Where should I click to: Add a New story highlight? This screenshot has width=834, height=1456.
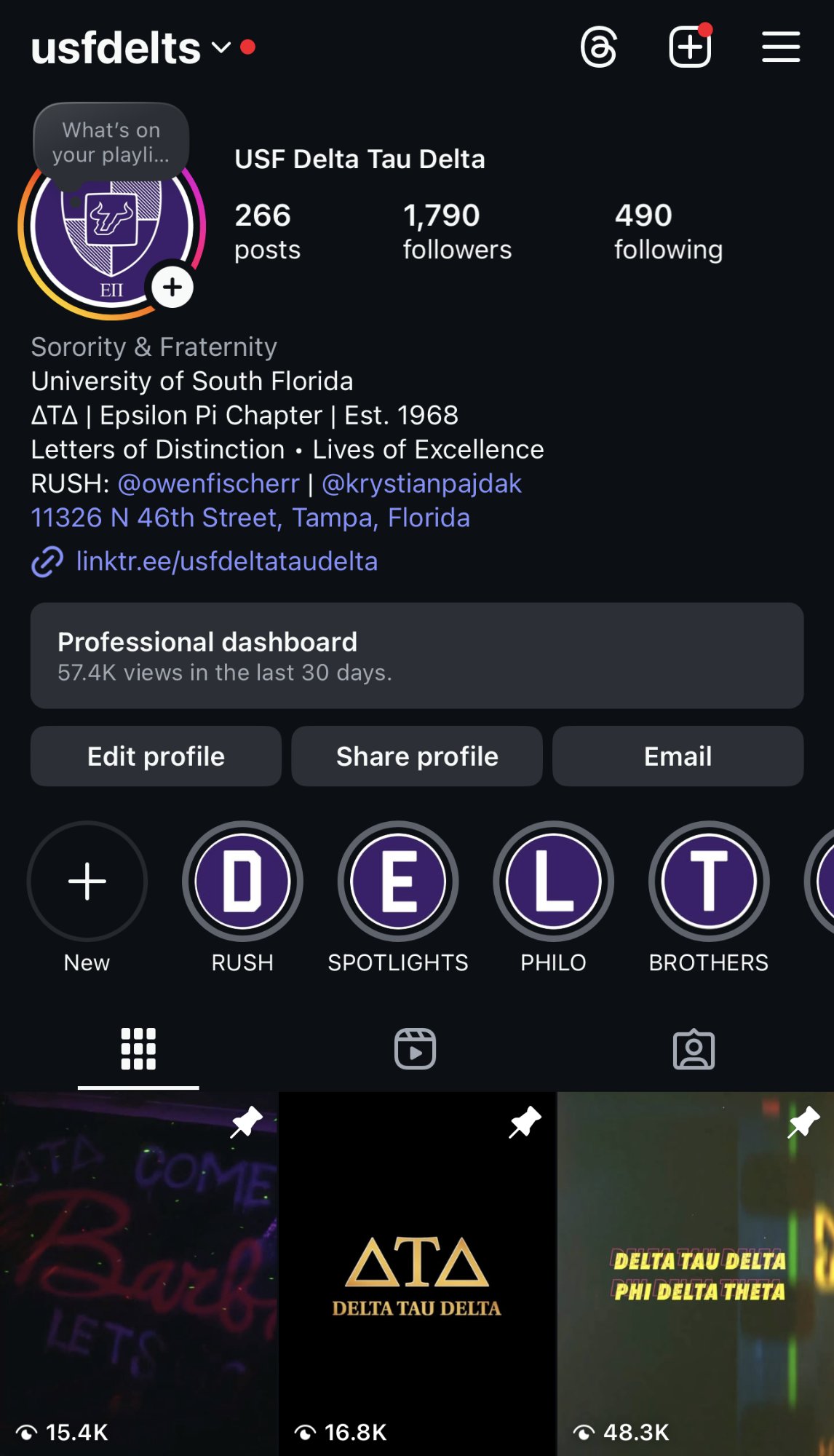(x=87, y=882)
